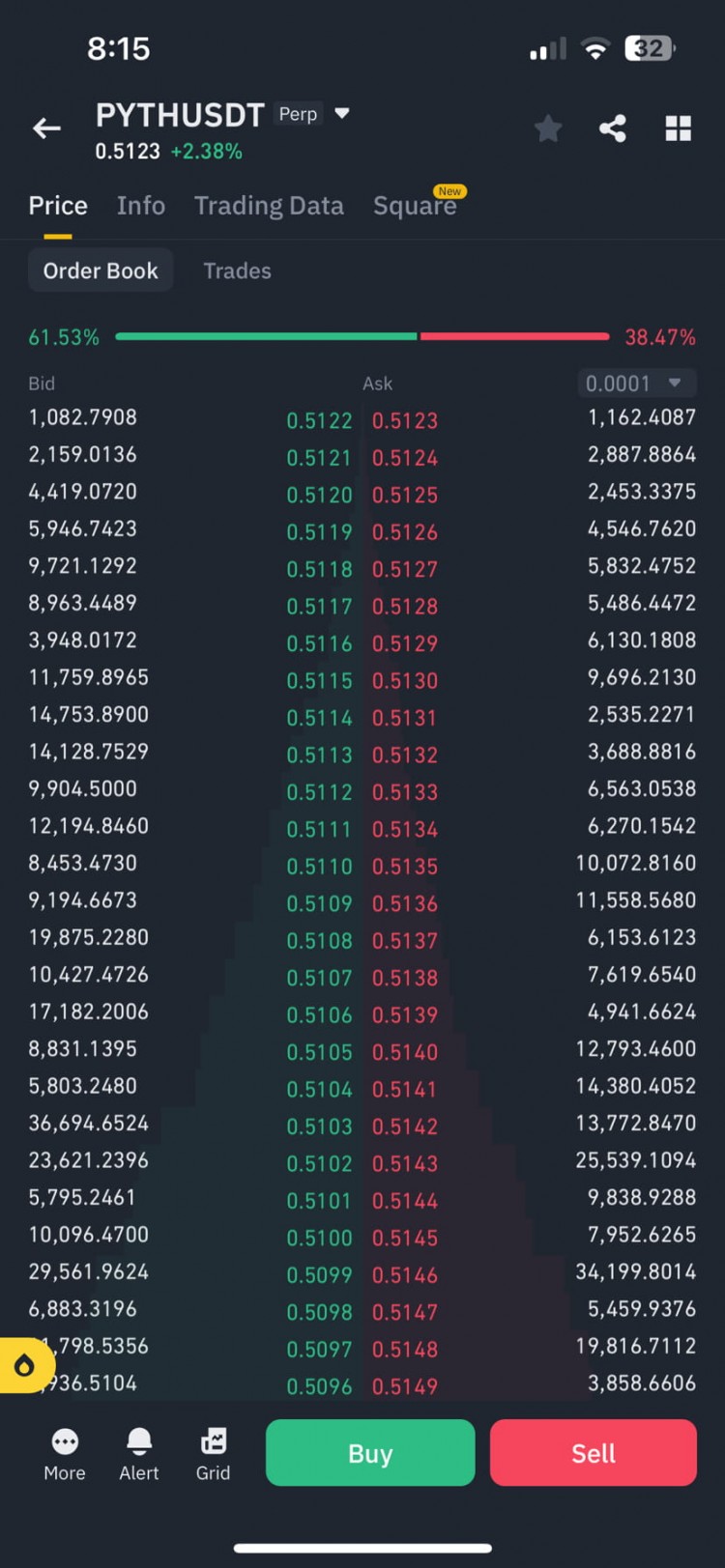
Task: Go back using the arrow
Action: pyautogui.click(x=46, y=128)
